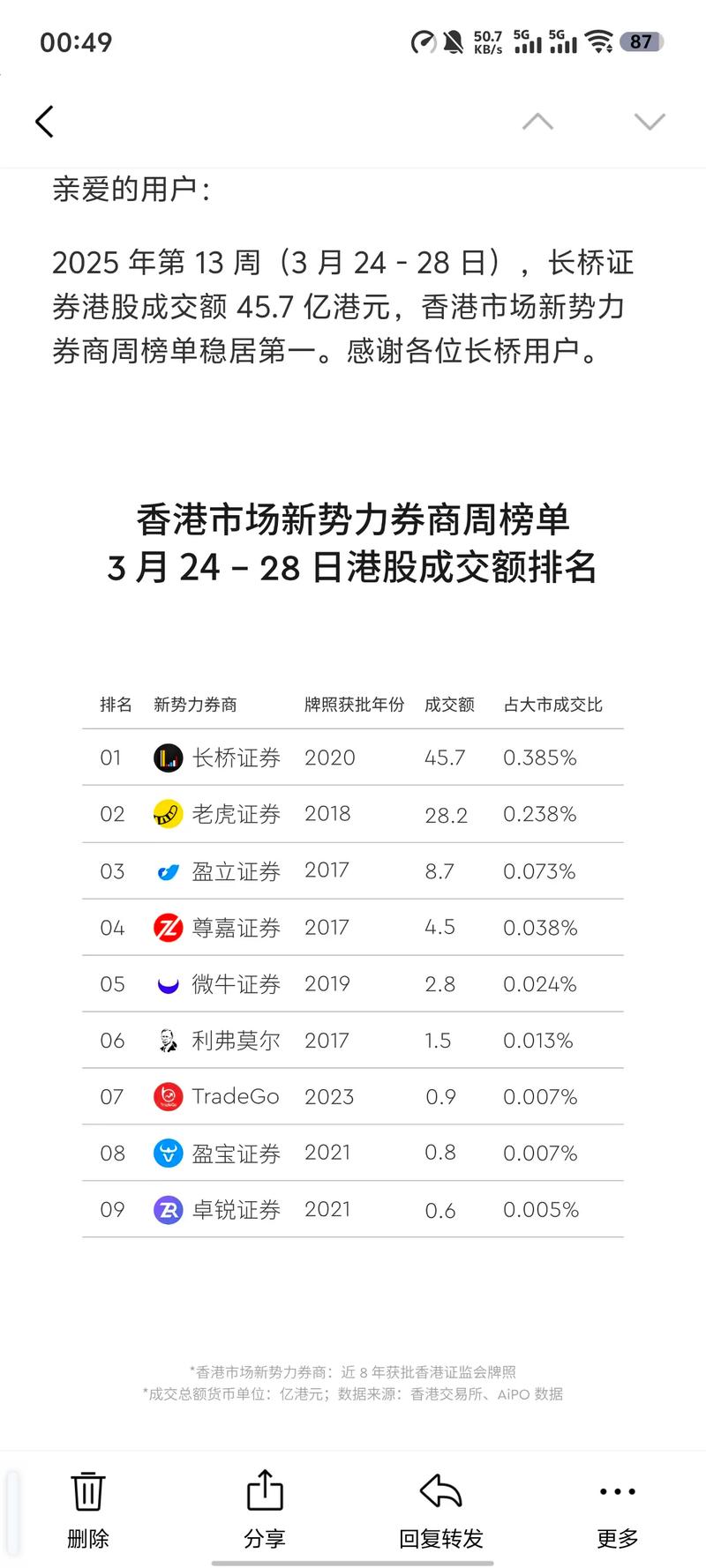Click the up chevron for previous message

click(538, 123)
